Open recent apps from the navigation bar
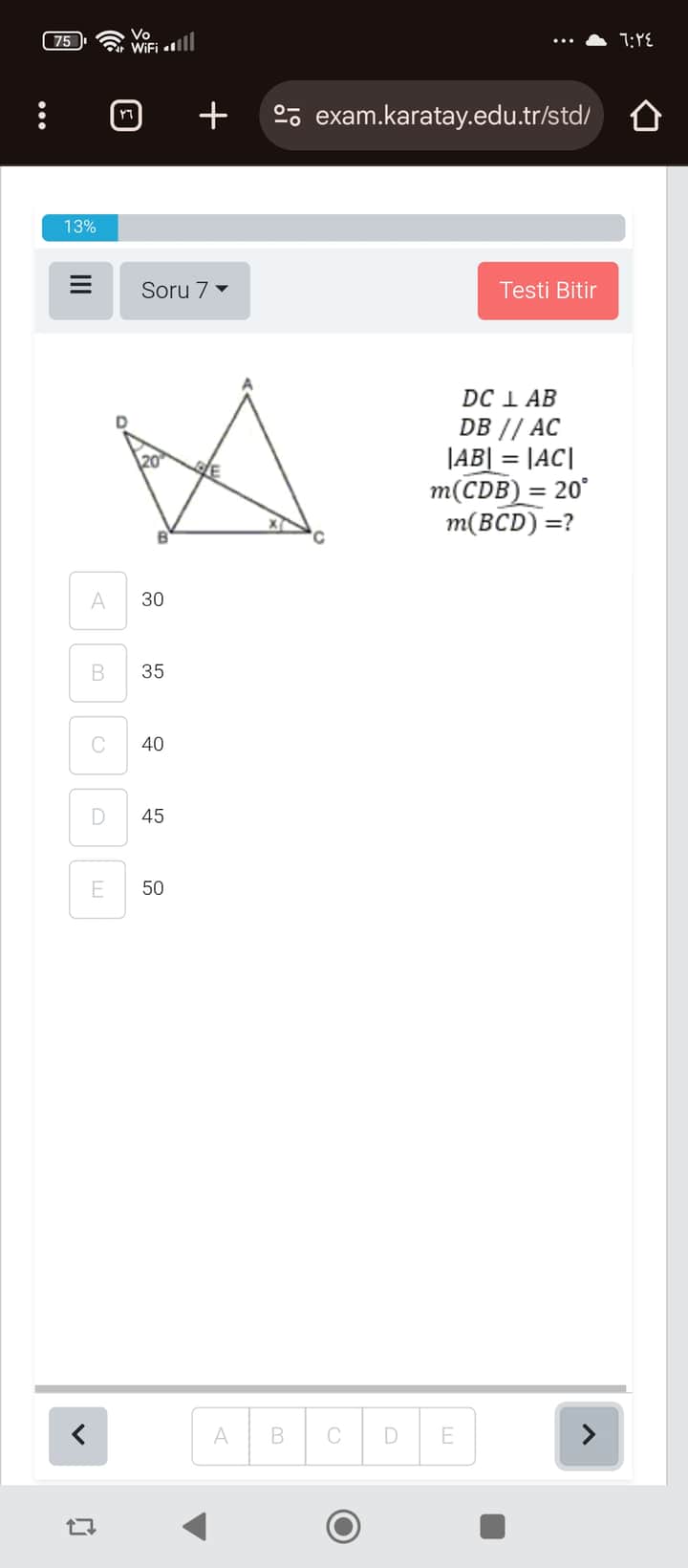The height and width of the screenshot is (1568, 688). tap(492, 1526)
